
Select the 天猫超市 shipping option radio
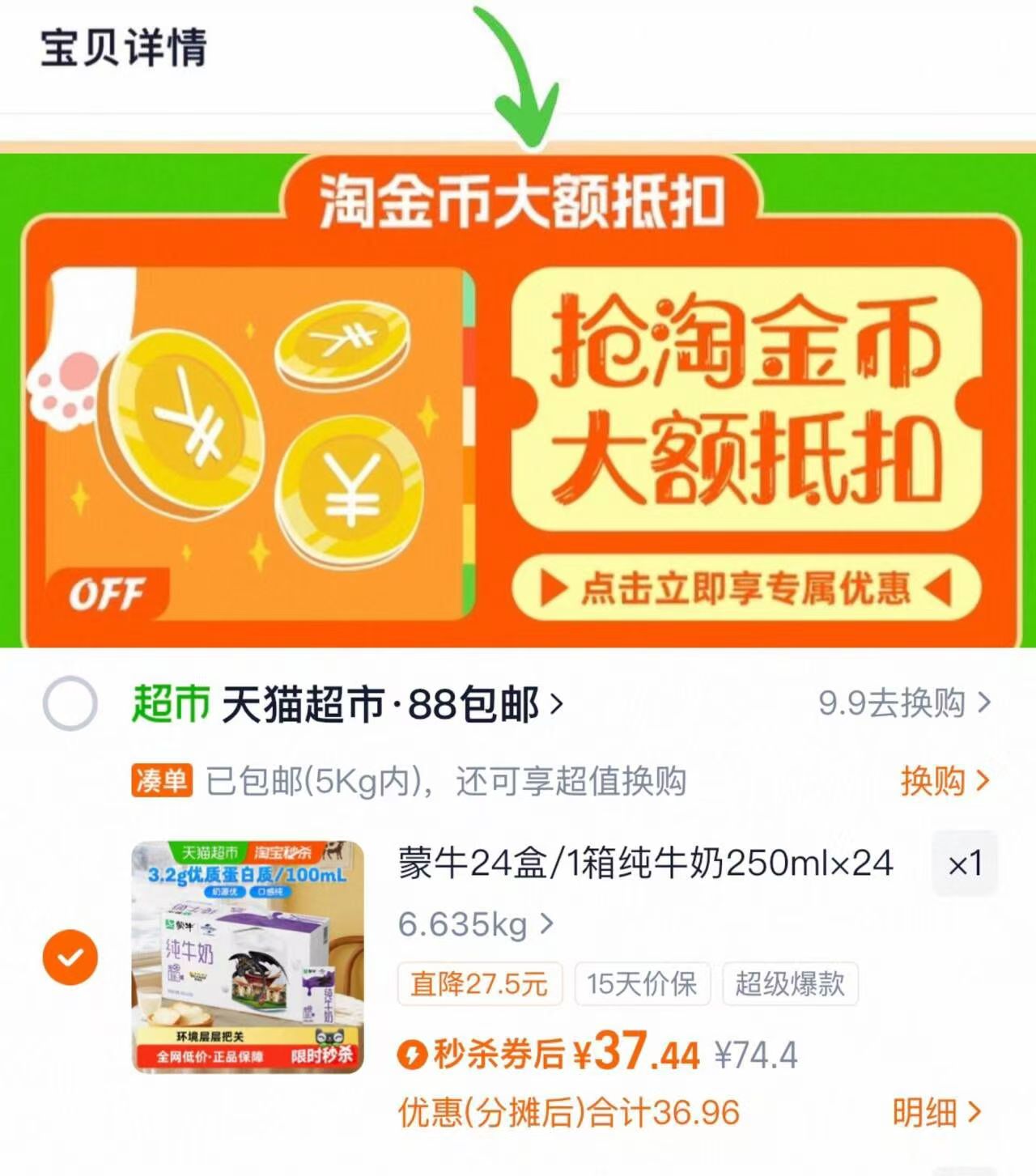tap(69, 705)
